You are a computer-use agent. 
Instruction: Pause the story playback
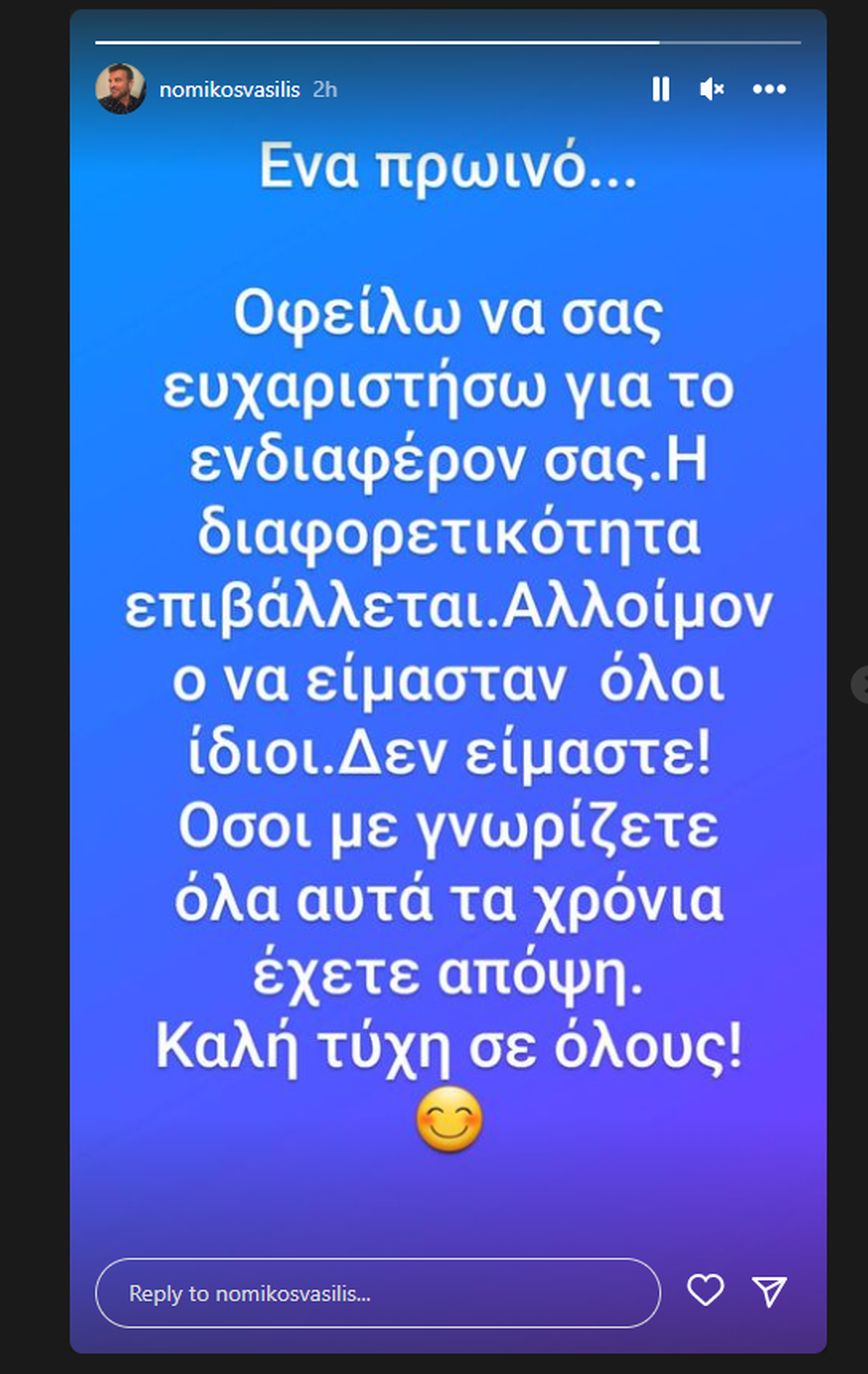coord(661,89)
